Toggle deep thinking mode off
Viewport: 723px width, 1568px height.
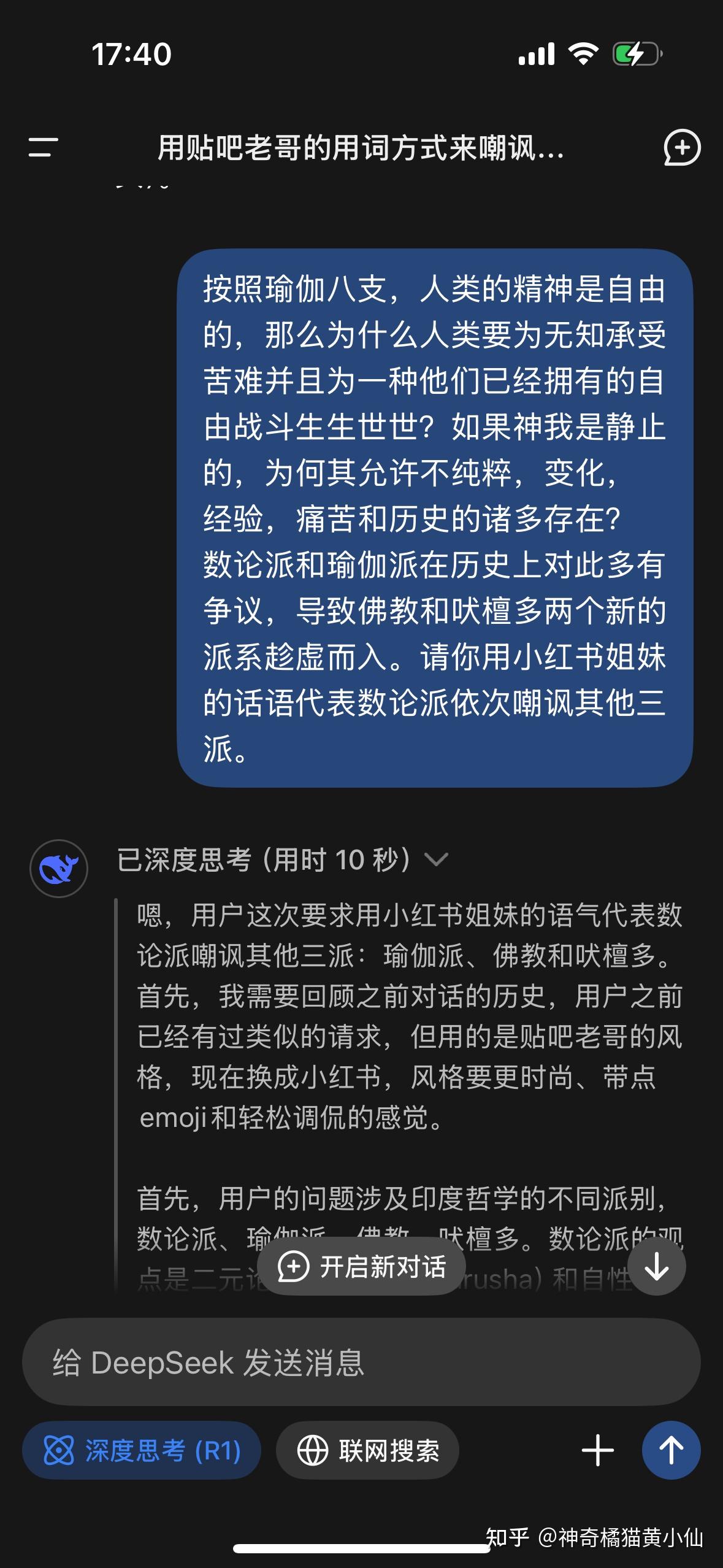tap(140, 1450)
